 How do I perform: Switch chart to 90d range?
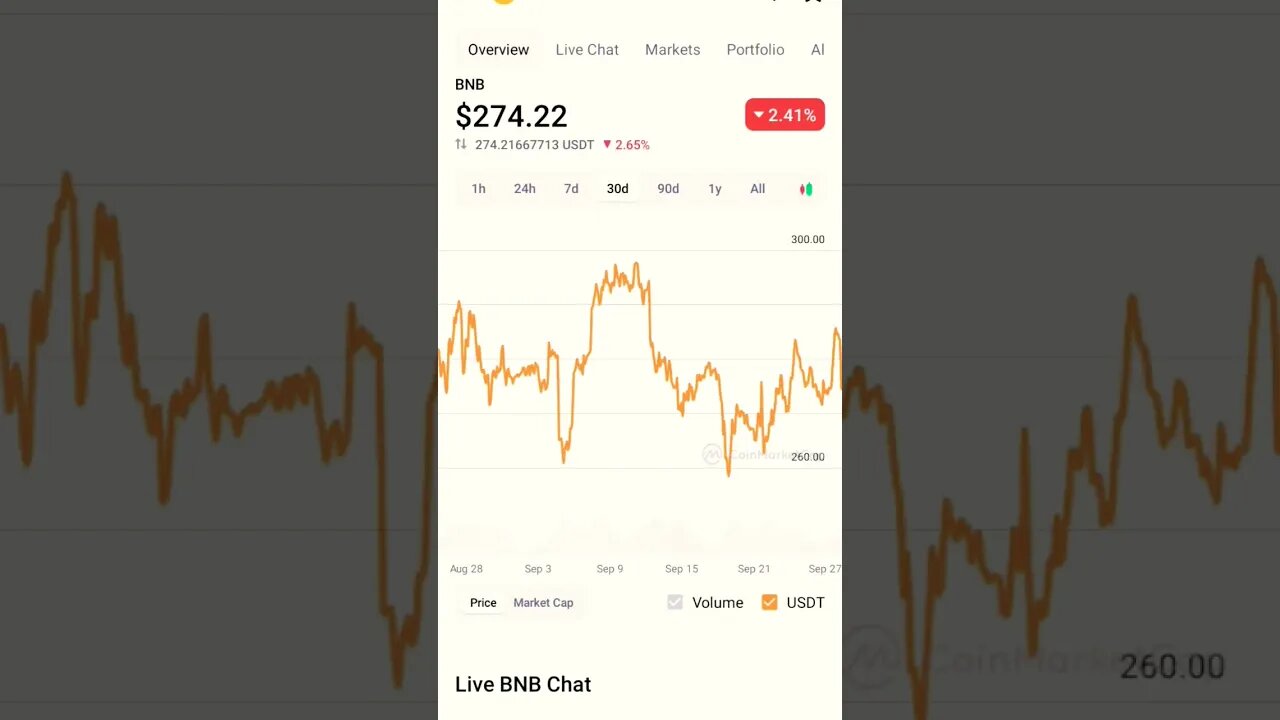click(668, 189)
